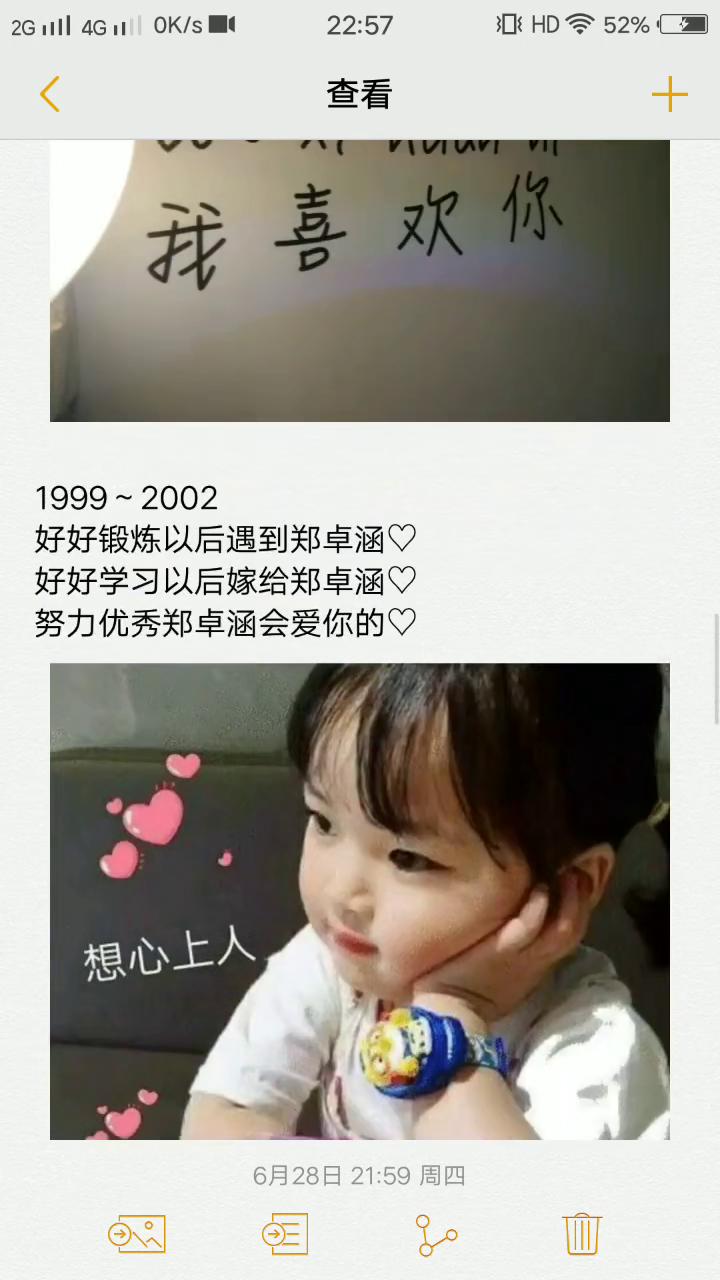This screenshot has width=720, height=1280.
Task: Delete this note with trash icon
Action: coord(582,1235)
